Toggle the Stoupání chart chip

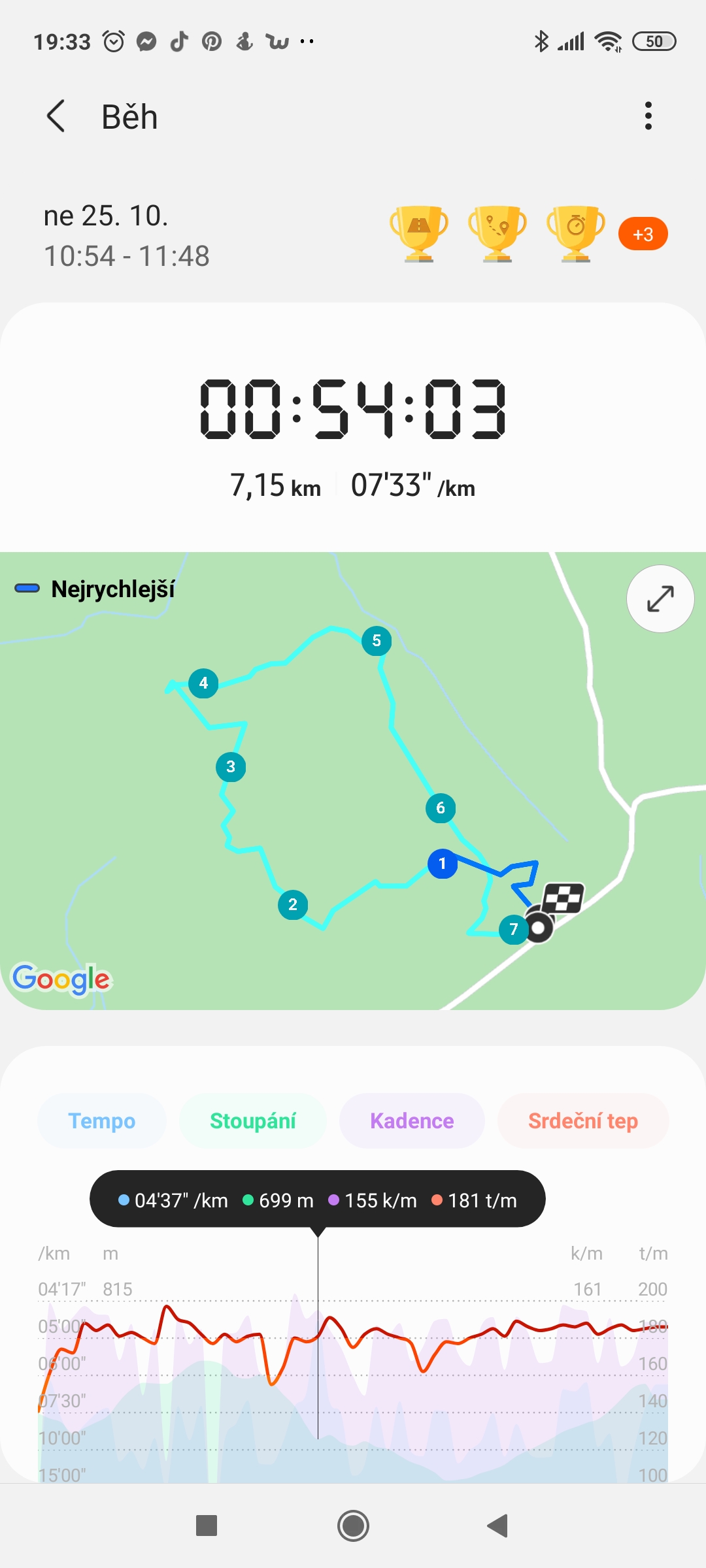(253, 1121)
